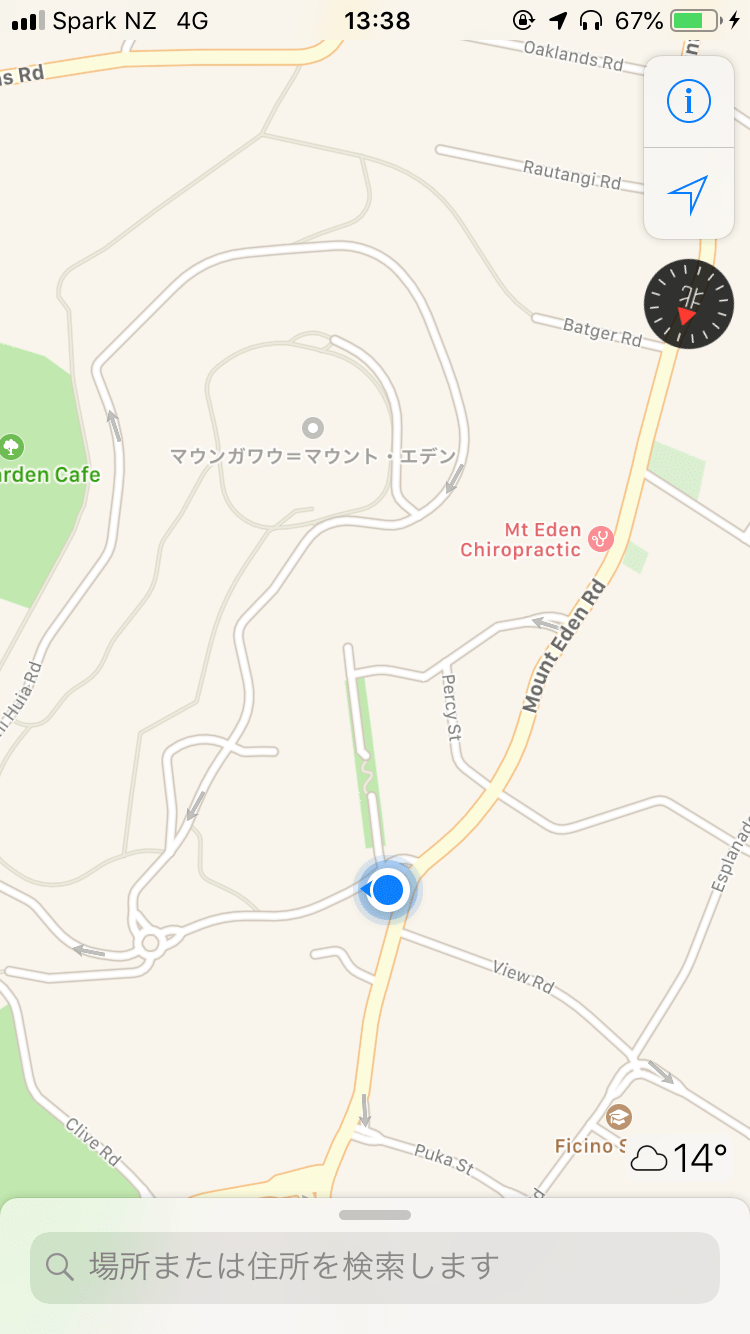Open the Mt Eden Chiropractic place marker
This screenshot has height=1334, width=750.
tap(600, 539)
